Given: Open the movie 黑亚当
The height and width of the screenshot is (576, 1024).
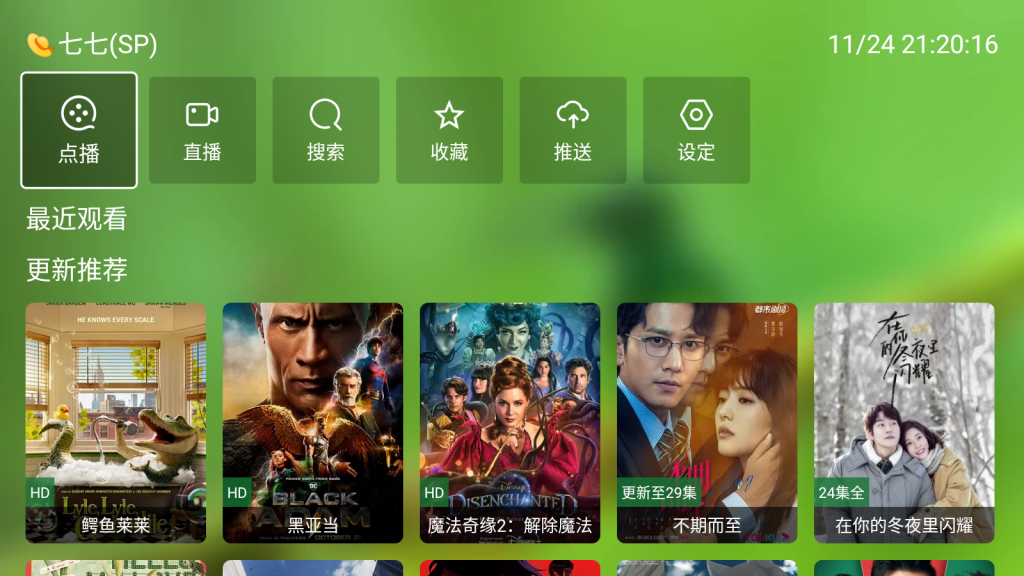Looking at the screenshot, I should coord(312,422).
